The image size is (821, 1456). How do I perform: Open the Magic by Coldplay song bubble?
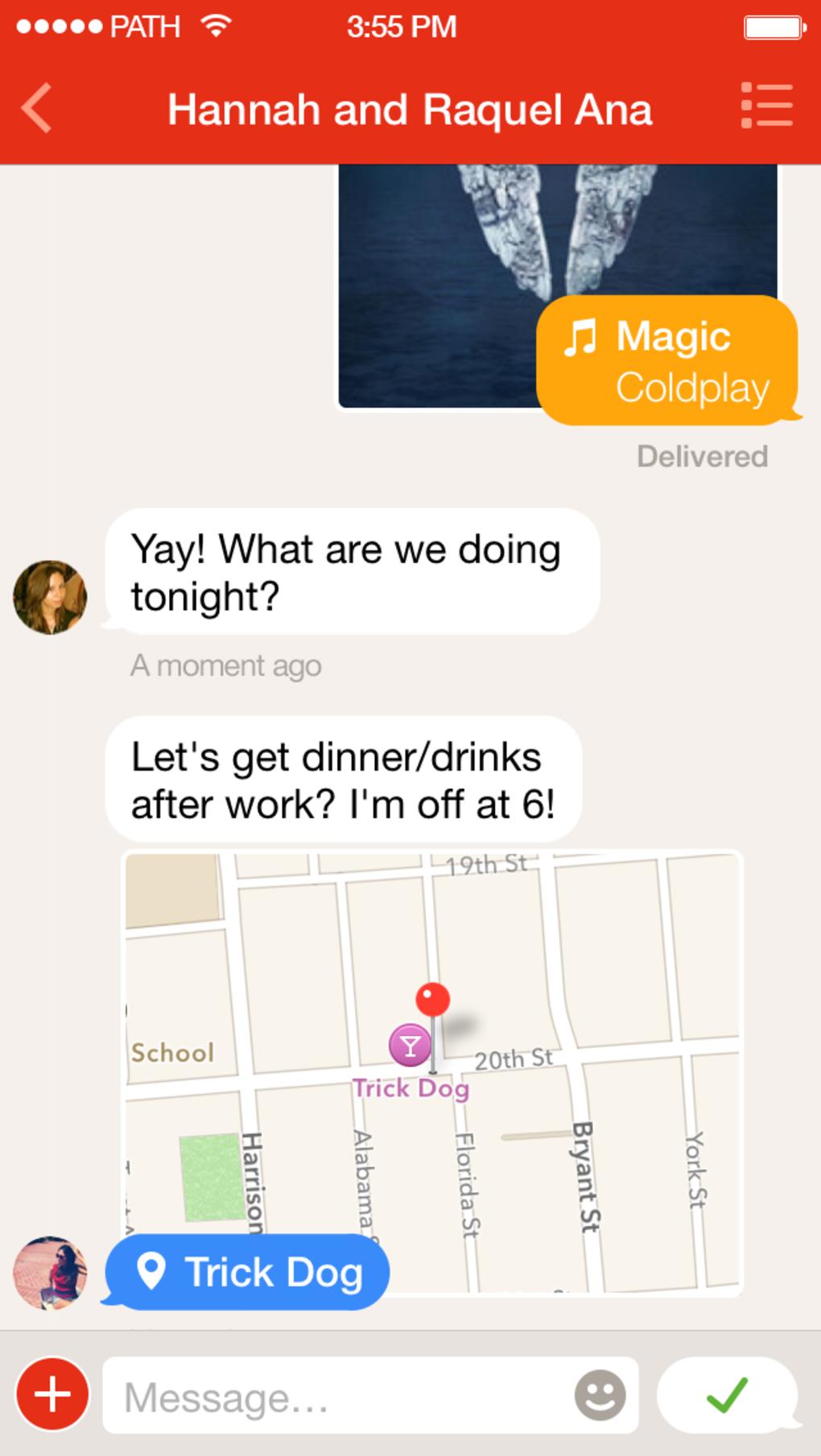pyautogui.click(x=667, y=361)
